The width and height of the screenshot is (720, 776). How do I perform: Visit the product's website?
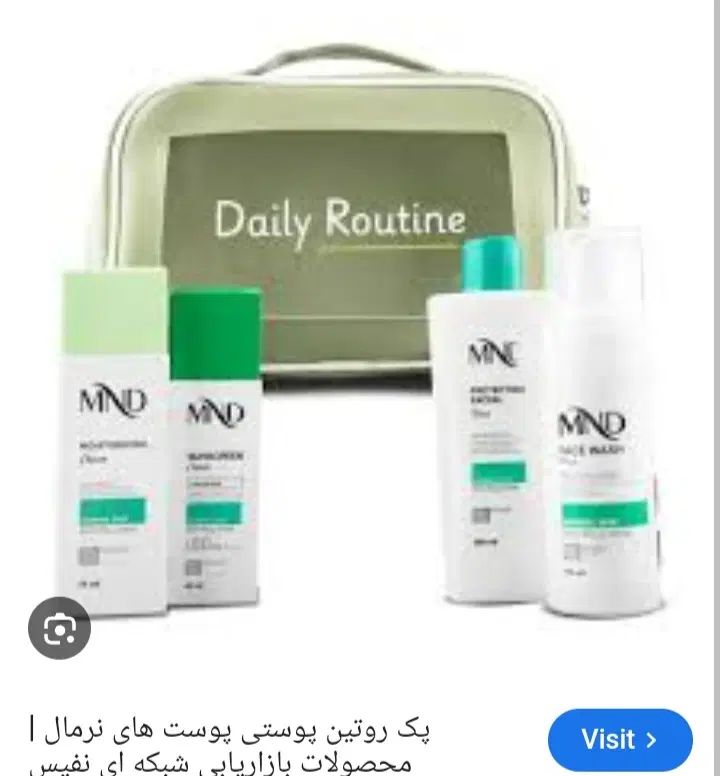620,740
